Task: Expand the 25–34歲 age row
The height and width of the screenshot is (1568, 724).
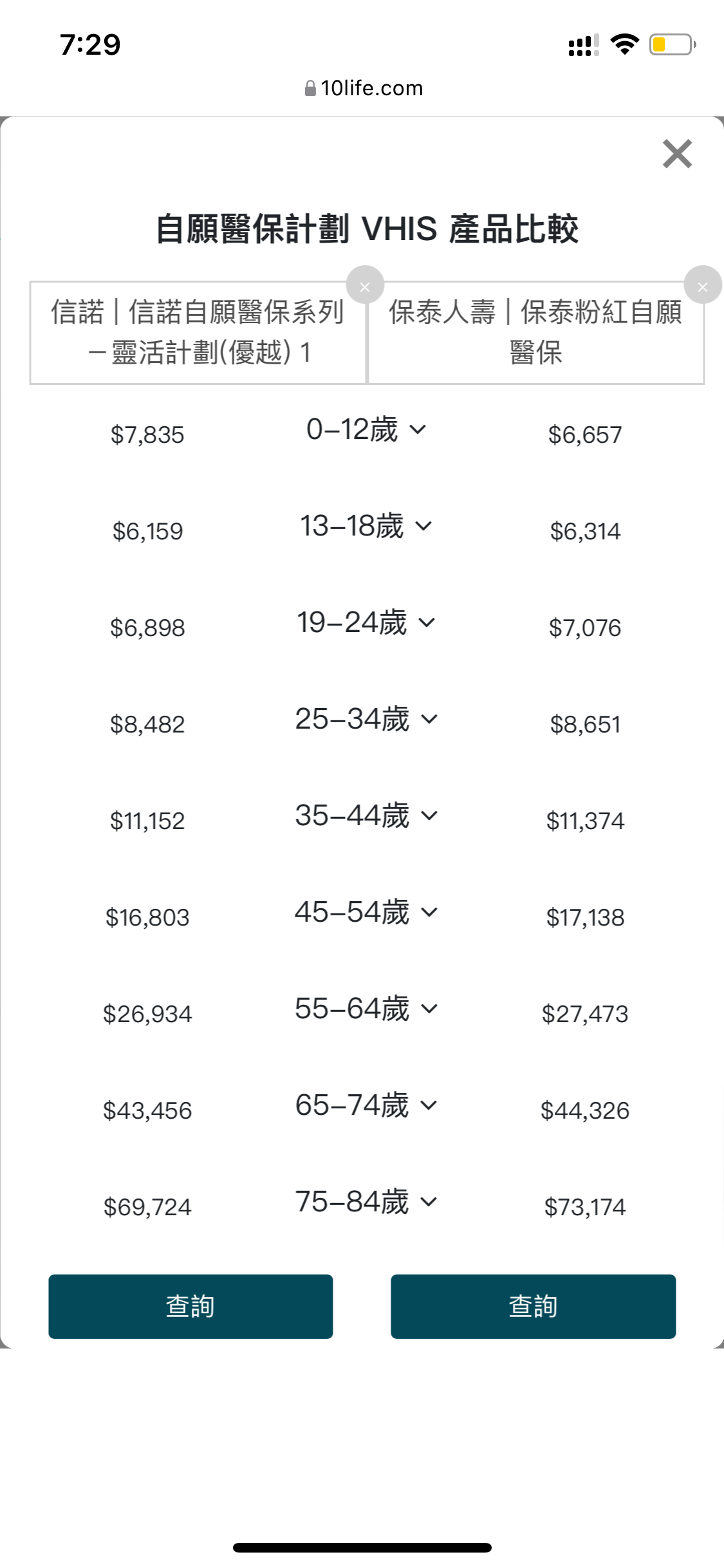Action: click(x=366, y=719)
